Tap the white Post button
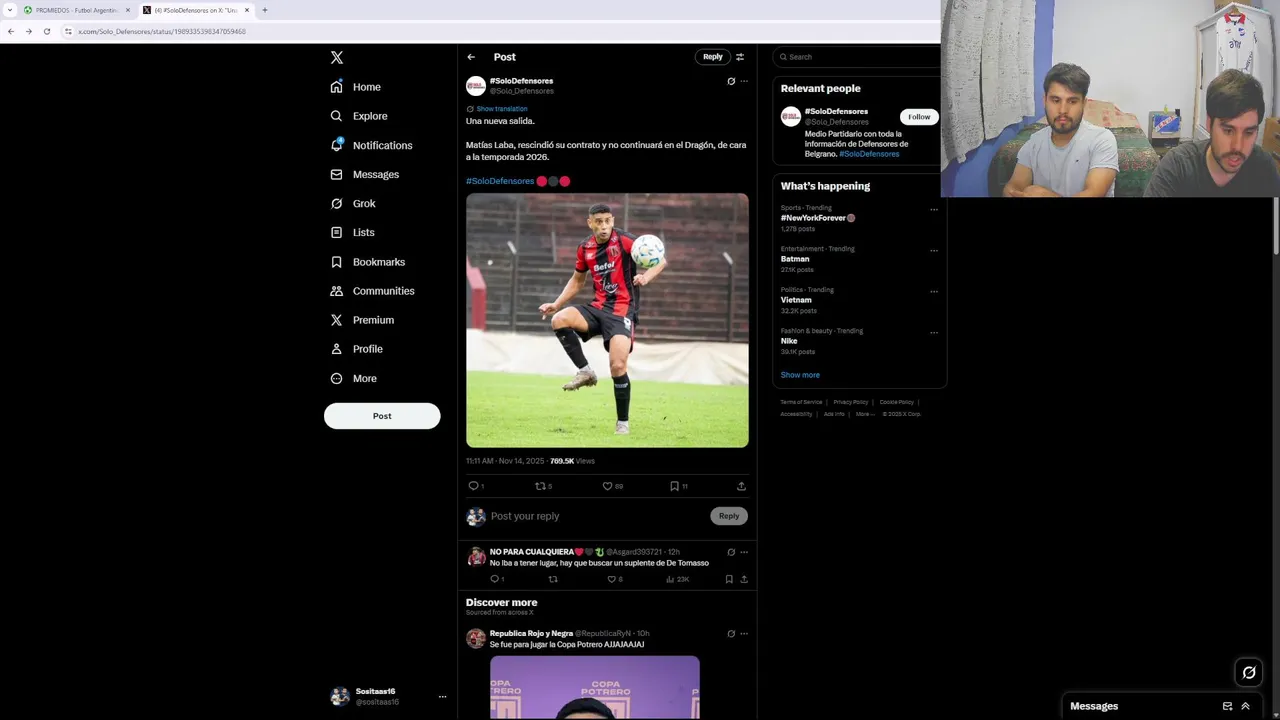 (x=382, y=416)
